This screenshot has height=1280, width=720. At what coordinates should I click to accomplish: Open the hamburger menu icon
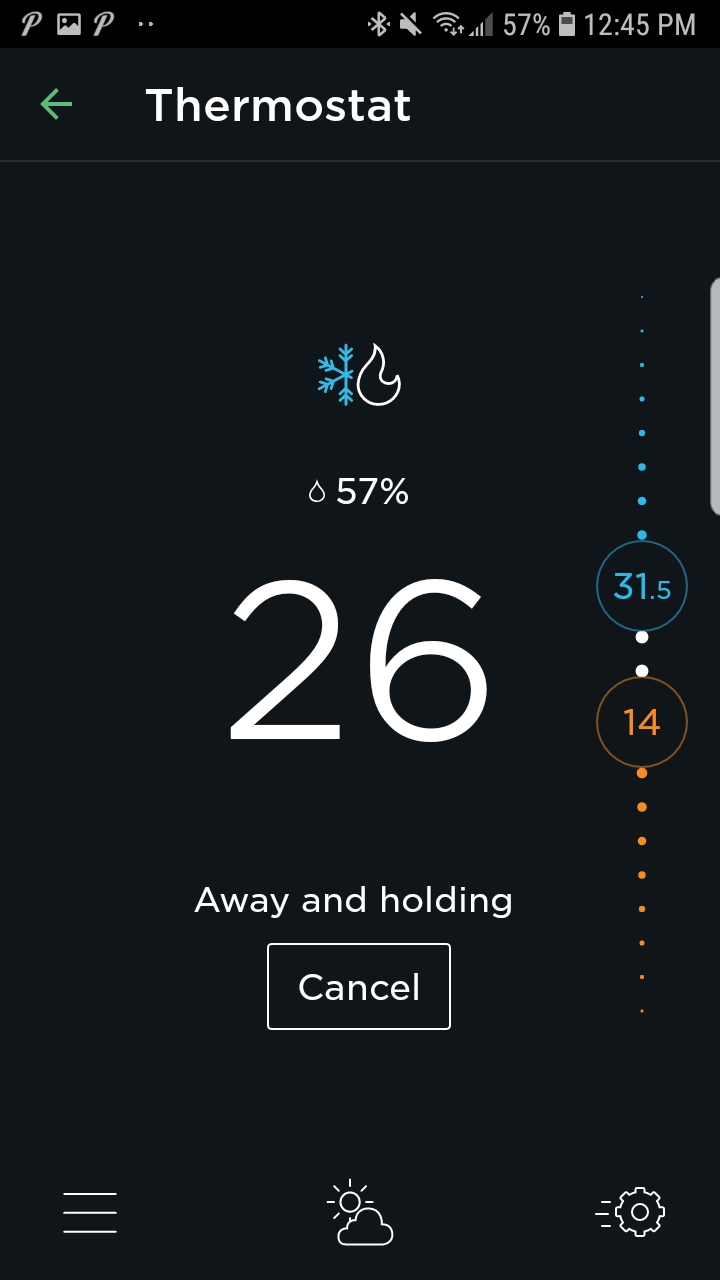click(x=90, y=1211)
